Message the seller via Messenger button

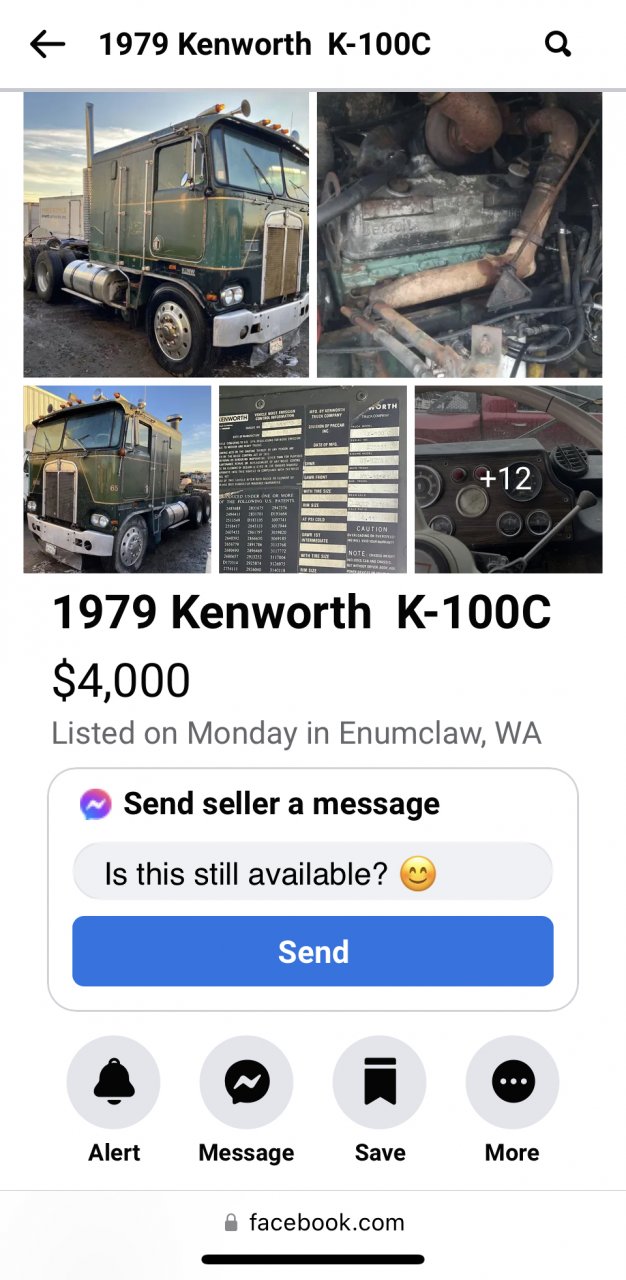point(246,1083)
